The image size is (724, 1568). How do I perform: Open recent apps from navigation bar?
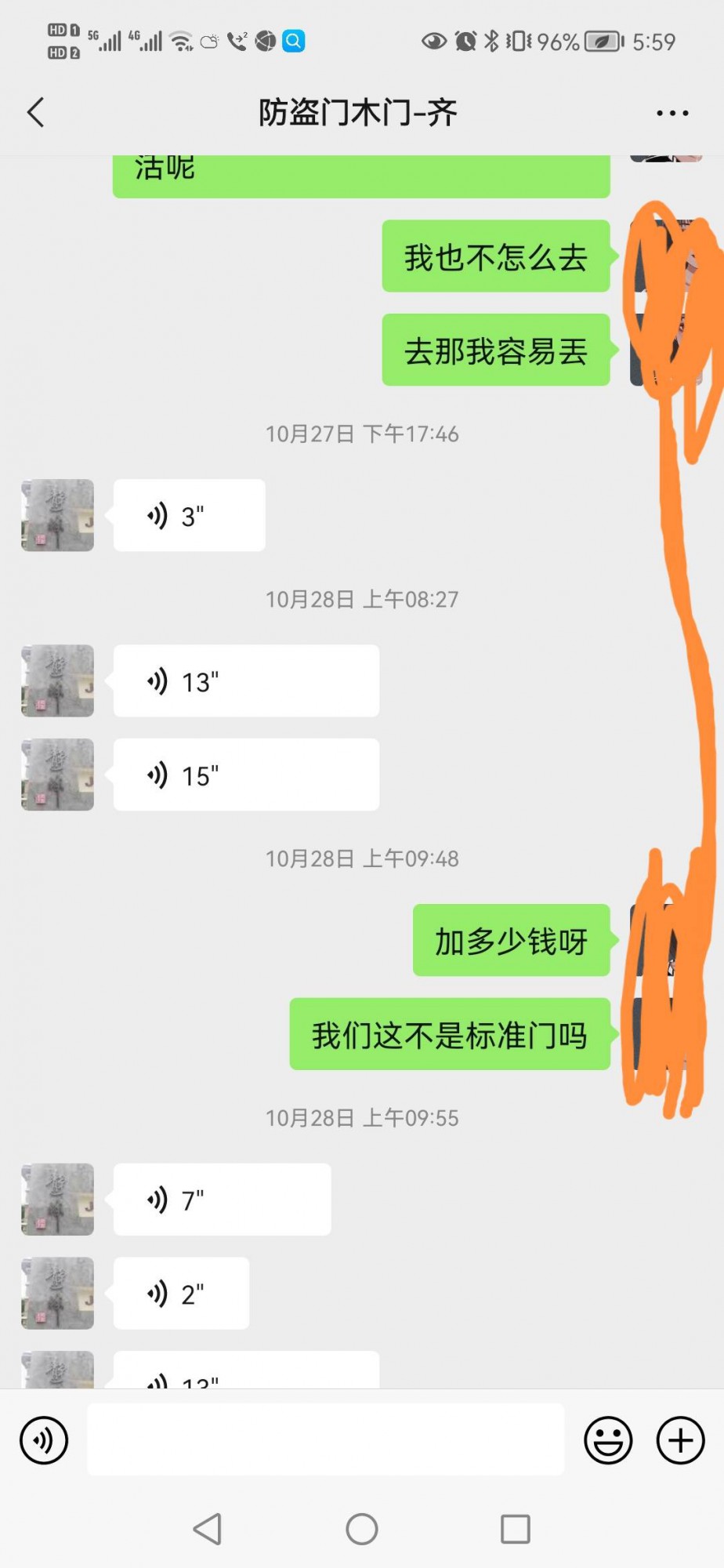pyautogui.click(x=515, y=1529)
